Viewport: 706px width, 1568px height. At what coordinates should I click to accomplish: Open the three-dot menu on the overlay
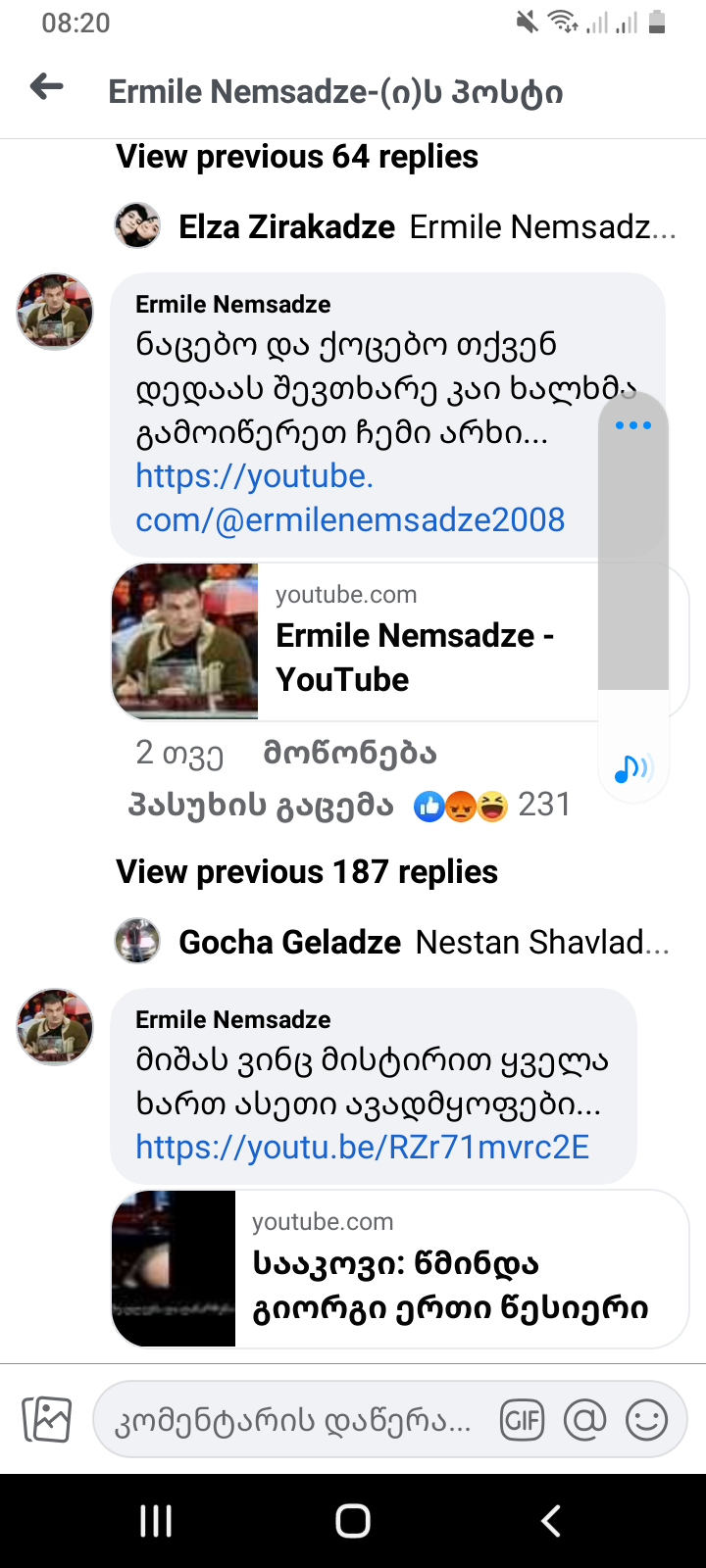click(x=632, y=425)
